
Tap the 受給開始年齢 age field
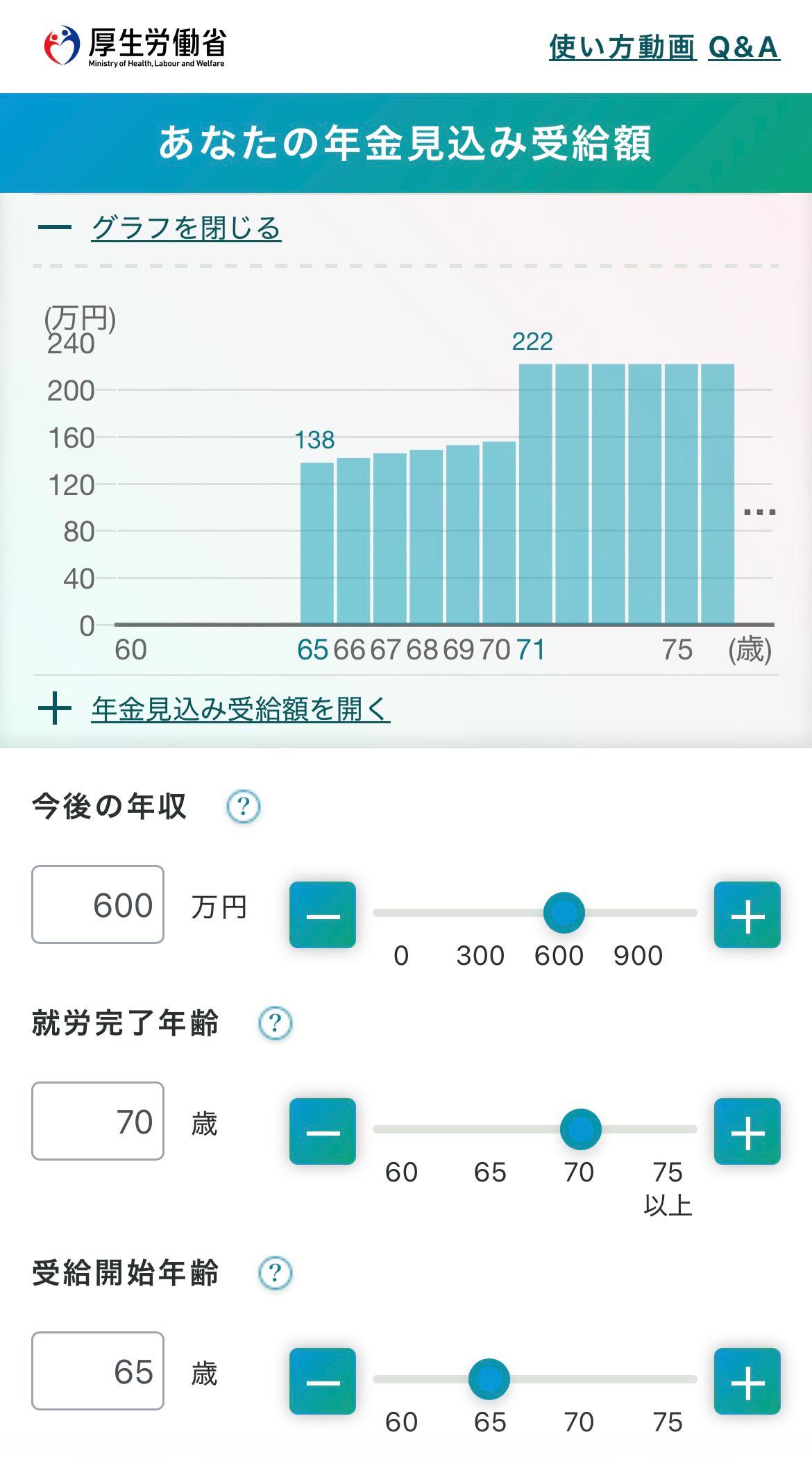point(98,1371)
